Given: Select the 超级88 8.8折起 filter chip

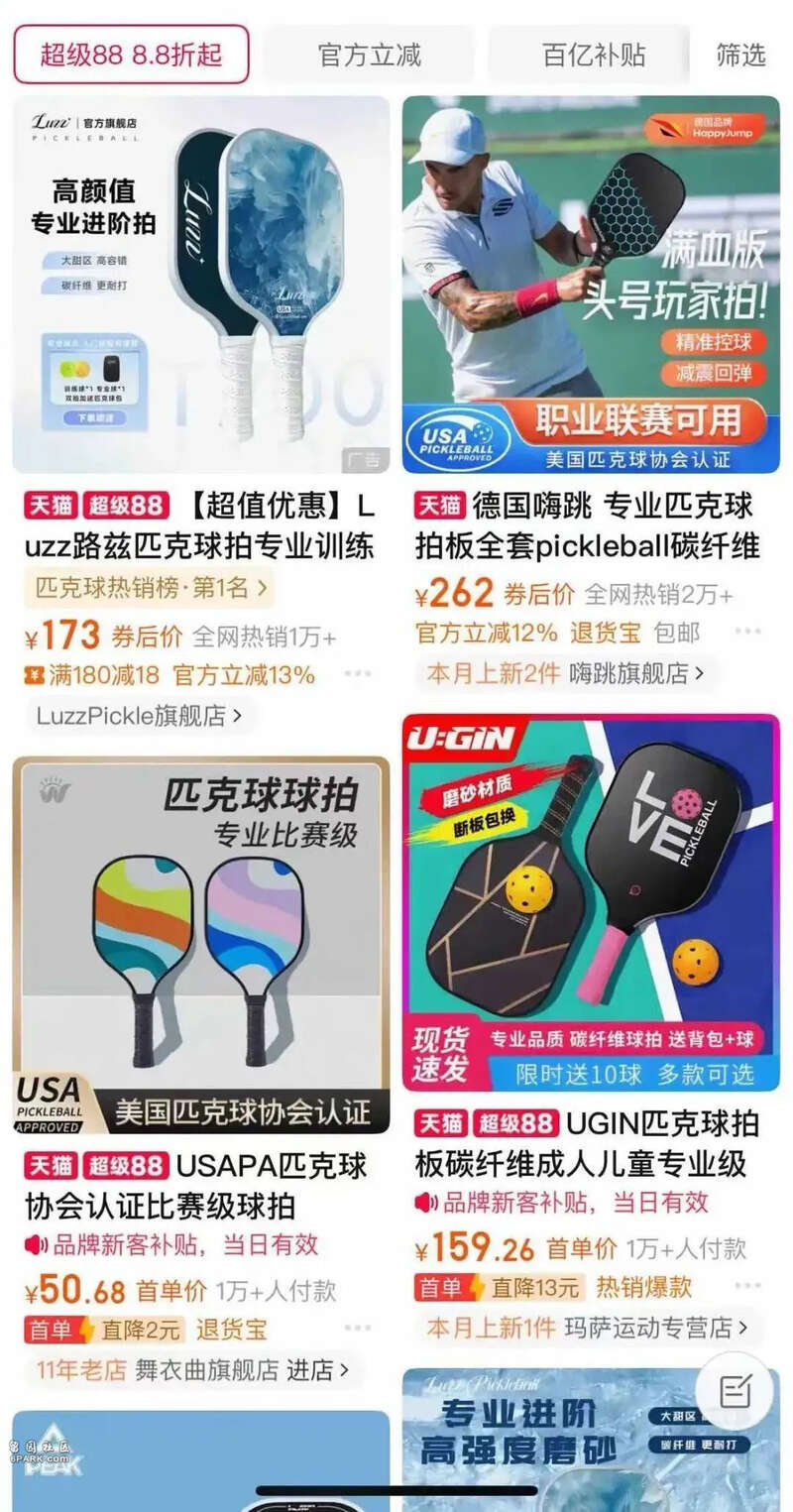Looking at the screenshot, I should tap(131, 54).
